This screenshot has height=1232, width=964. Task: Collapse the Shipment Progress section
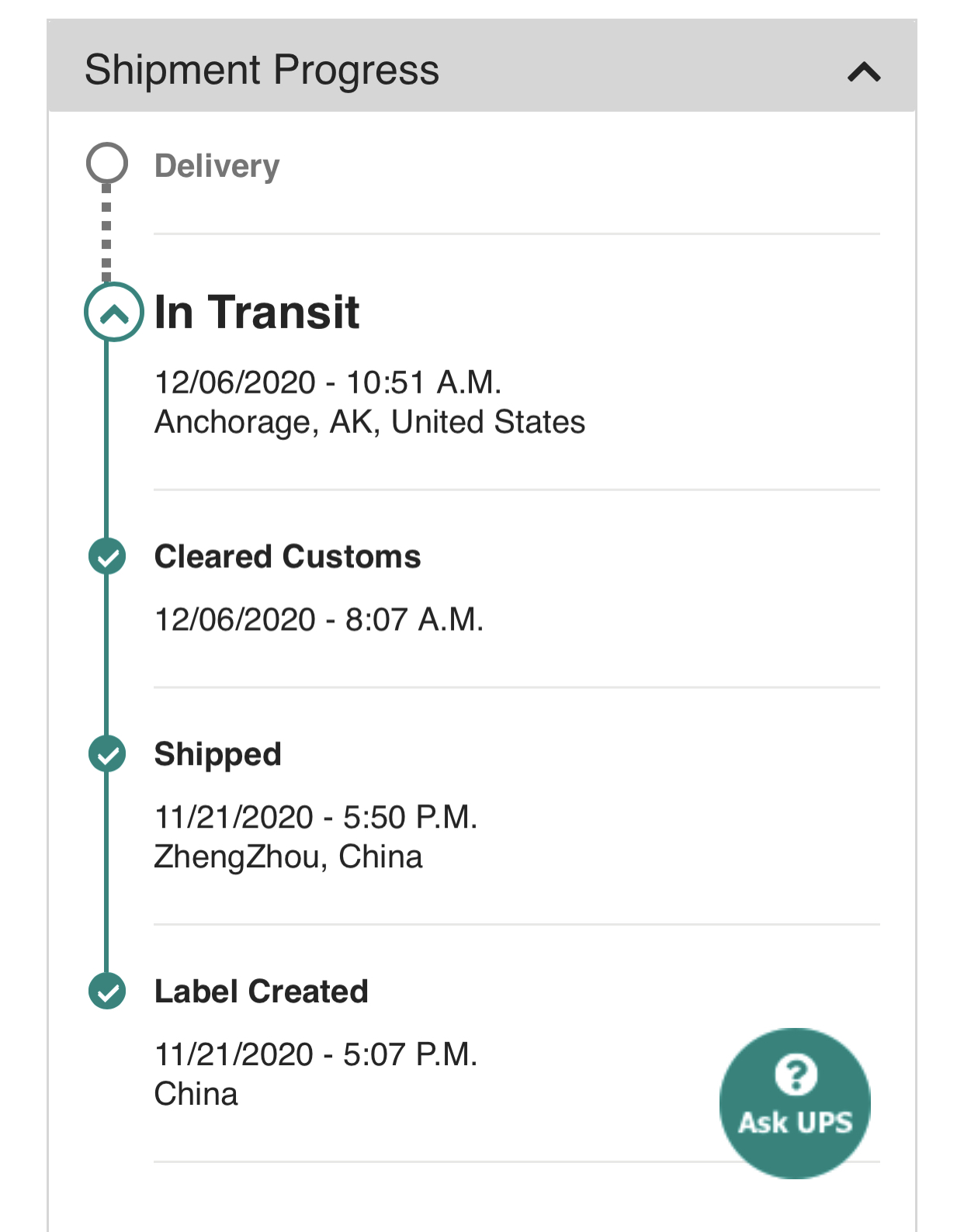863,72
